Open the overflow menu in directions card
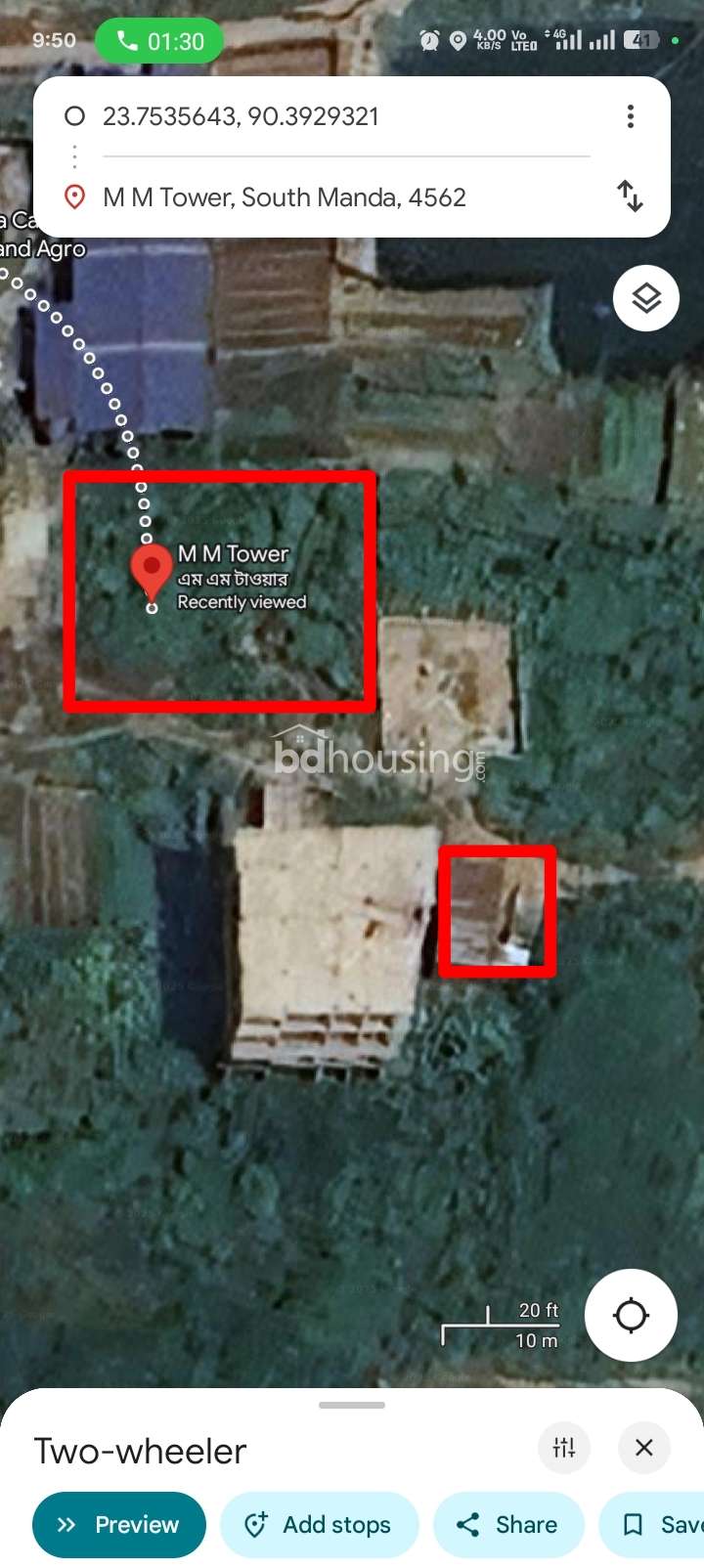The height and width of the screenshot is (1568, 704). coord(631,117)
